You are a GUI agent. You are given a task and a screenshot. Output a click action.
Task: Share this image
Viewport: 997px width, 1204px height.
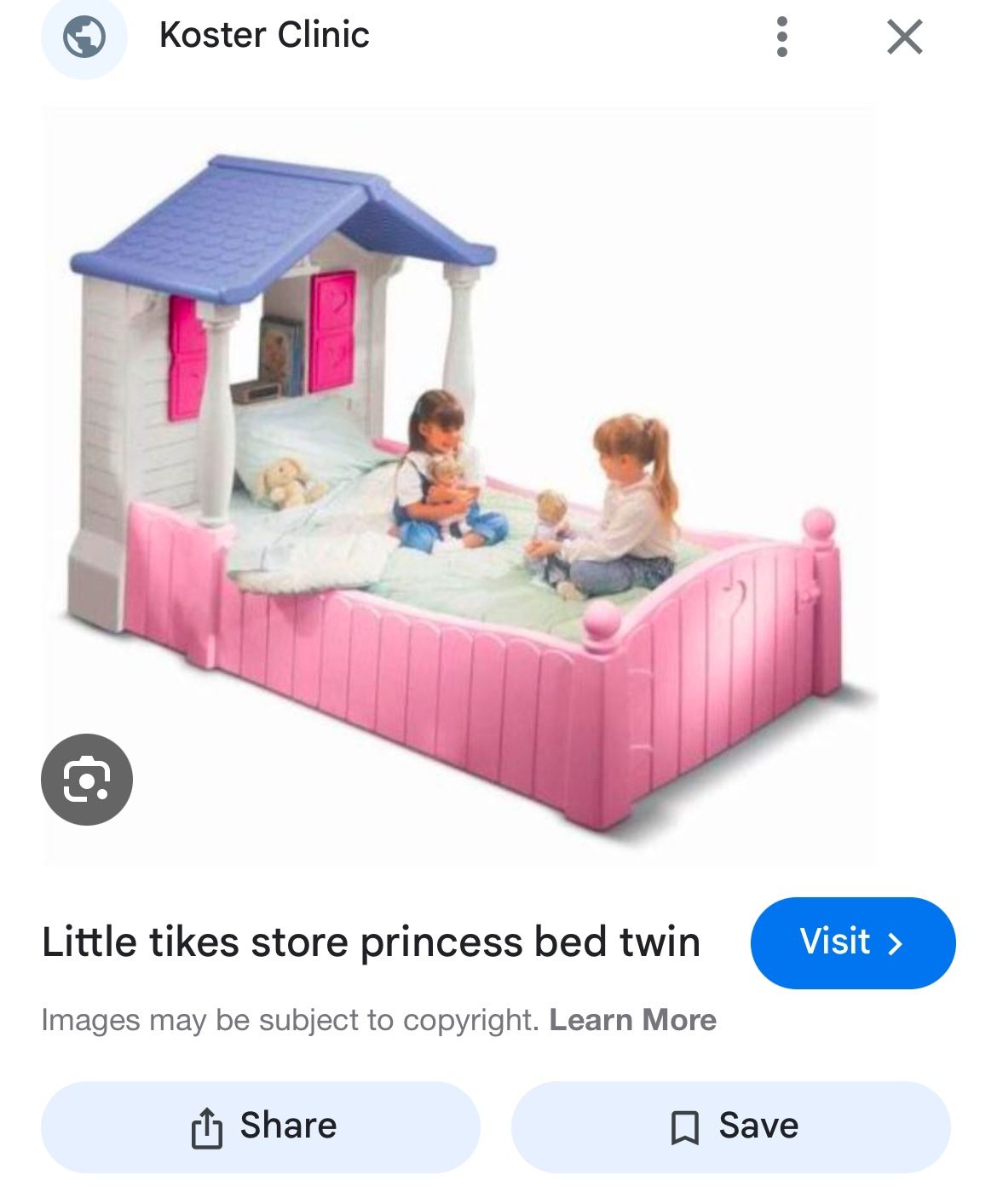click(x=261, y=1126)
